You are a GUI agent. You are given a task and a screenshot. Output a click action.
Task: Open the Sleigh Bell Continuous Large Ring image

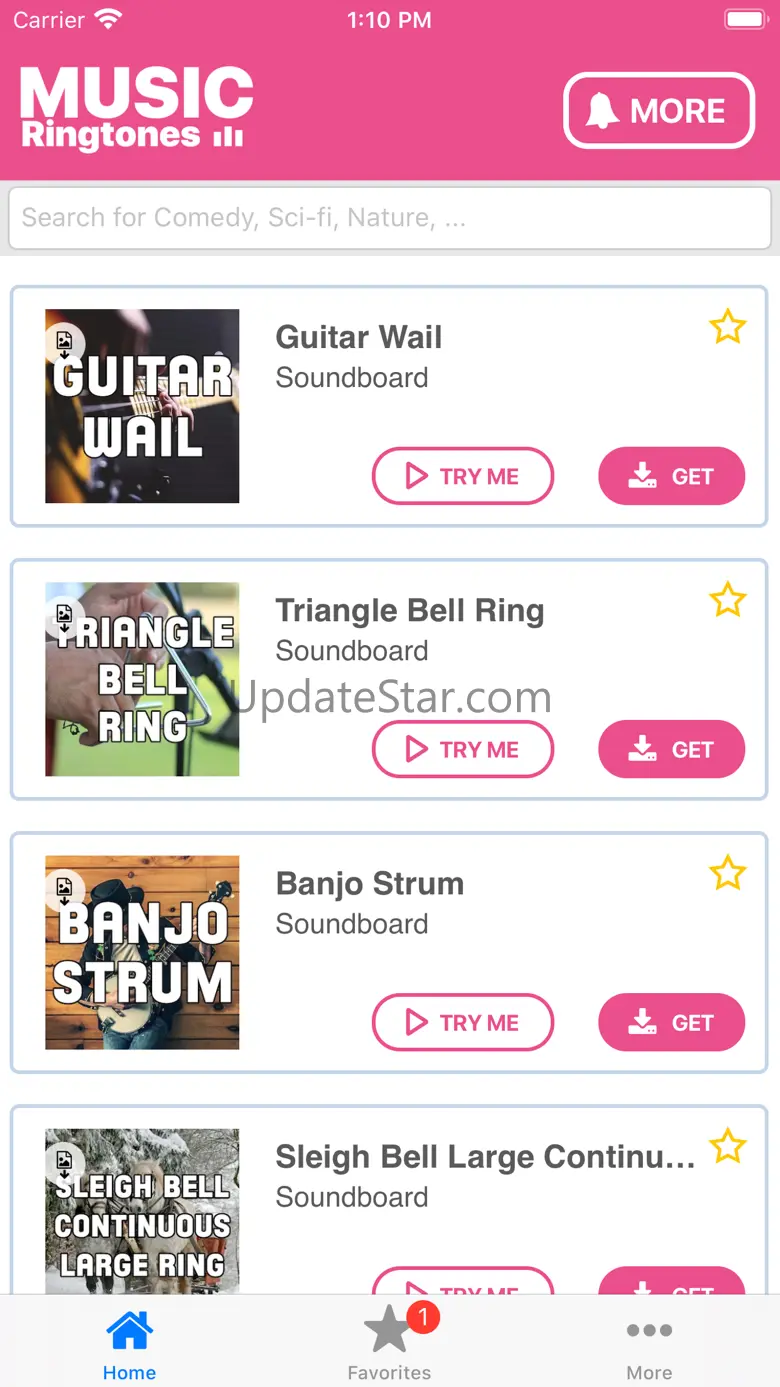(x=142, y=1212)
